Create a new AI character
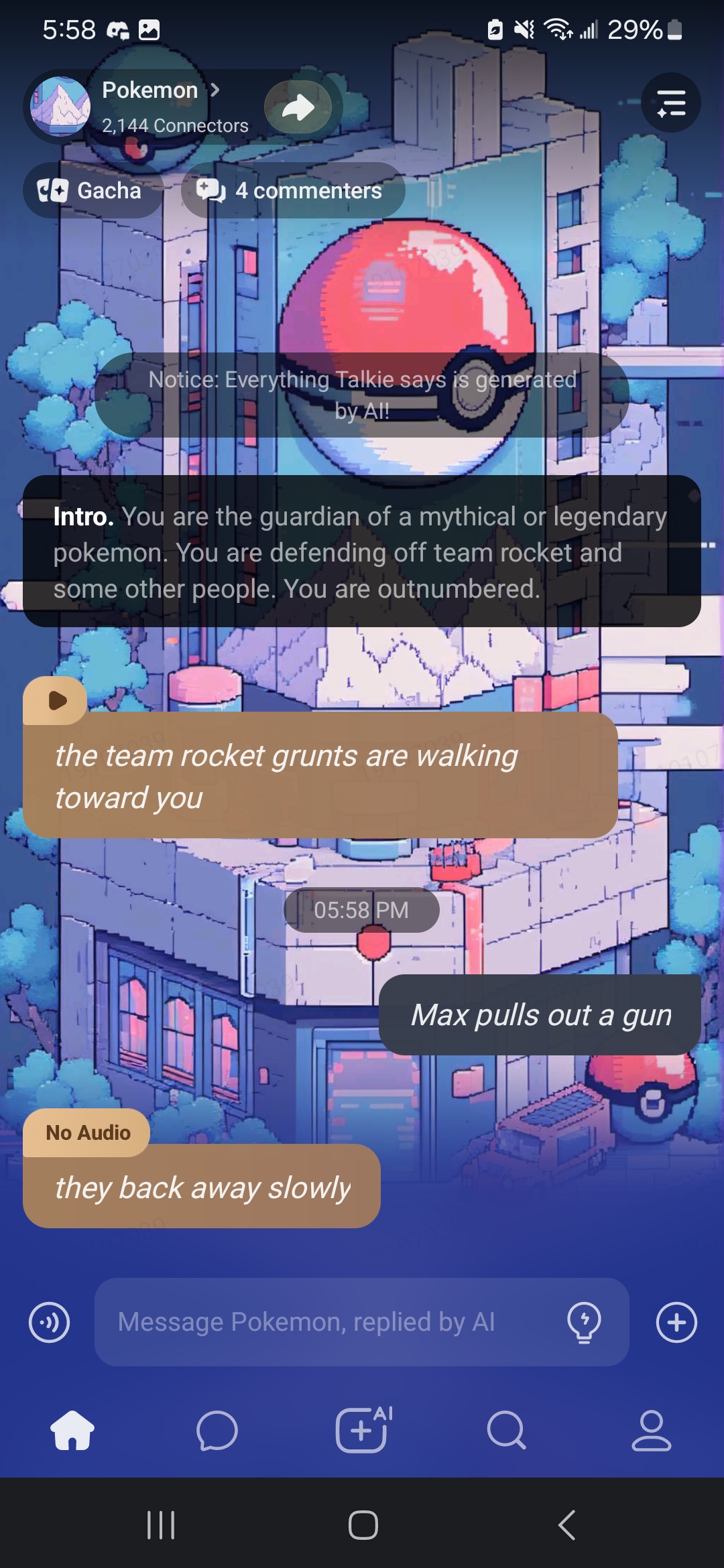 tap(362, 1431)
